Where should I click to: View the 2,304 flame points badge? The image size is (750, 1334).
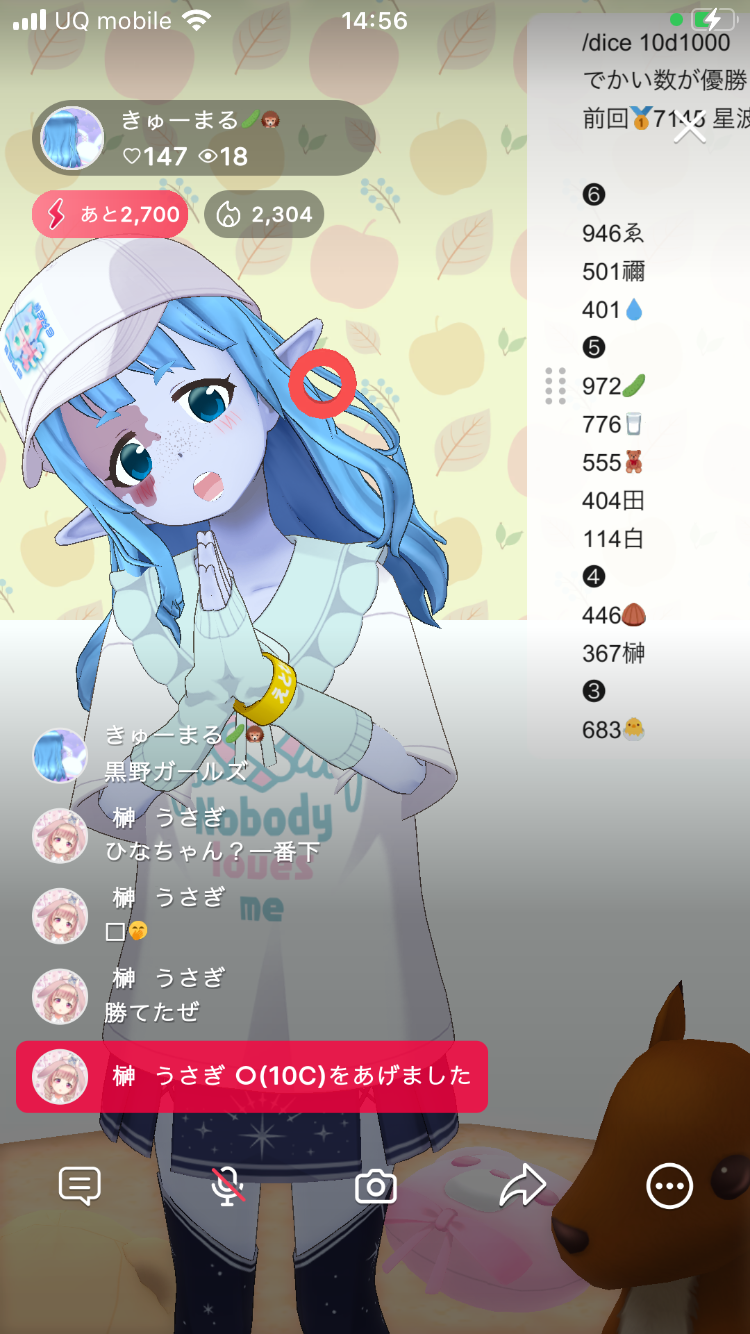264,215
